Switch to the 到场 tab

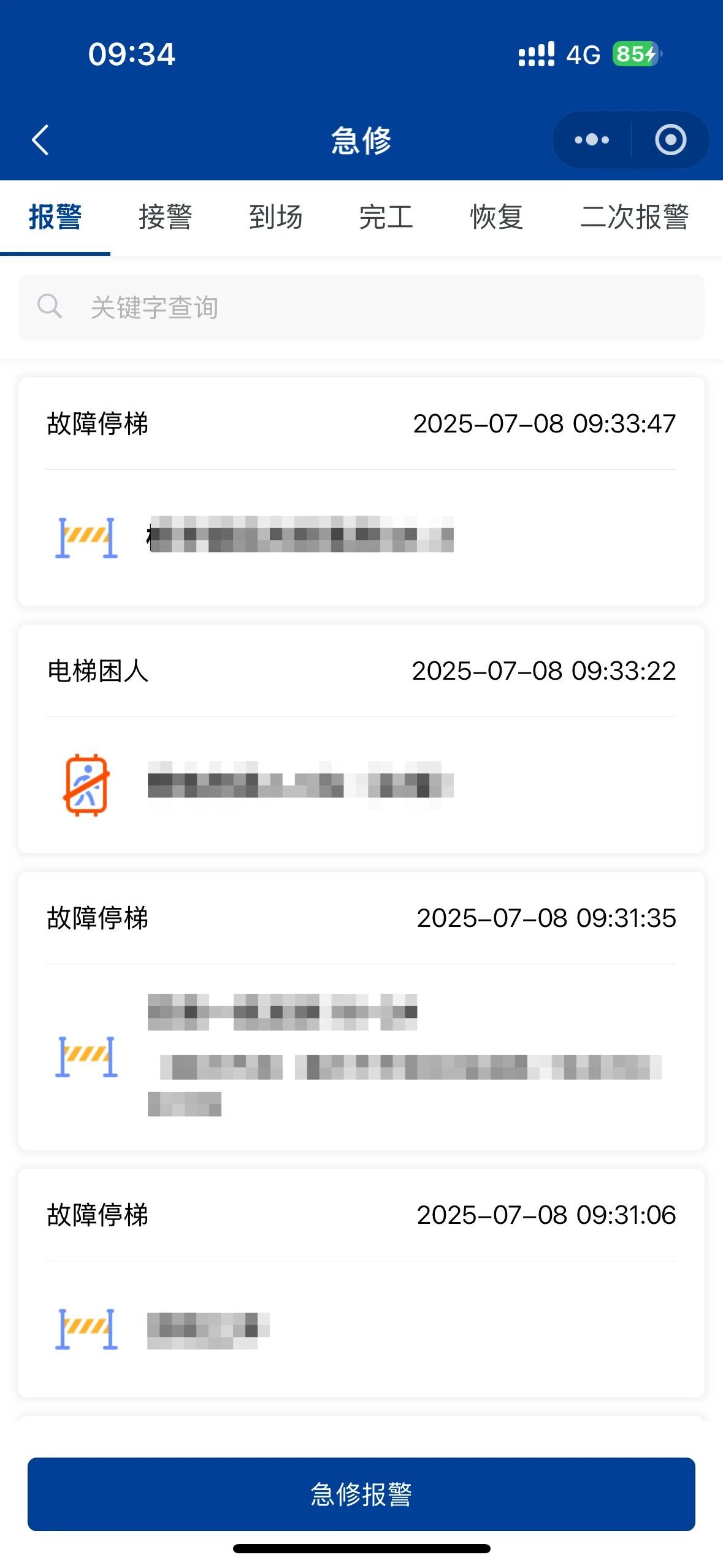[x=276, y=217]
